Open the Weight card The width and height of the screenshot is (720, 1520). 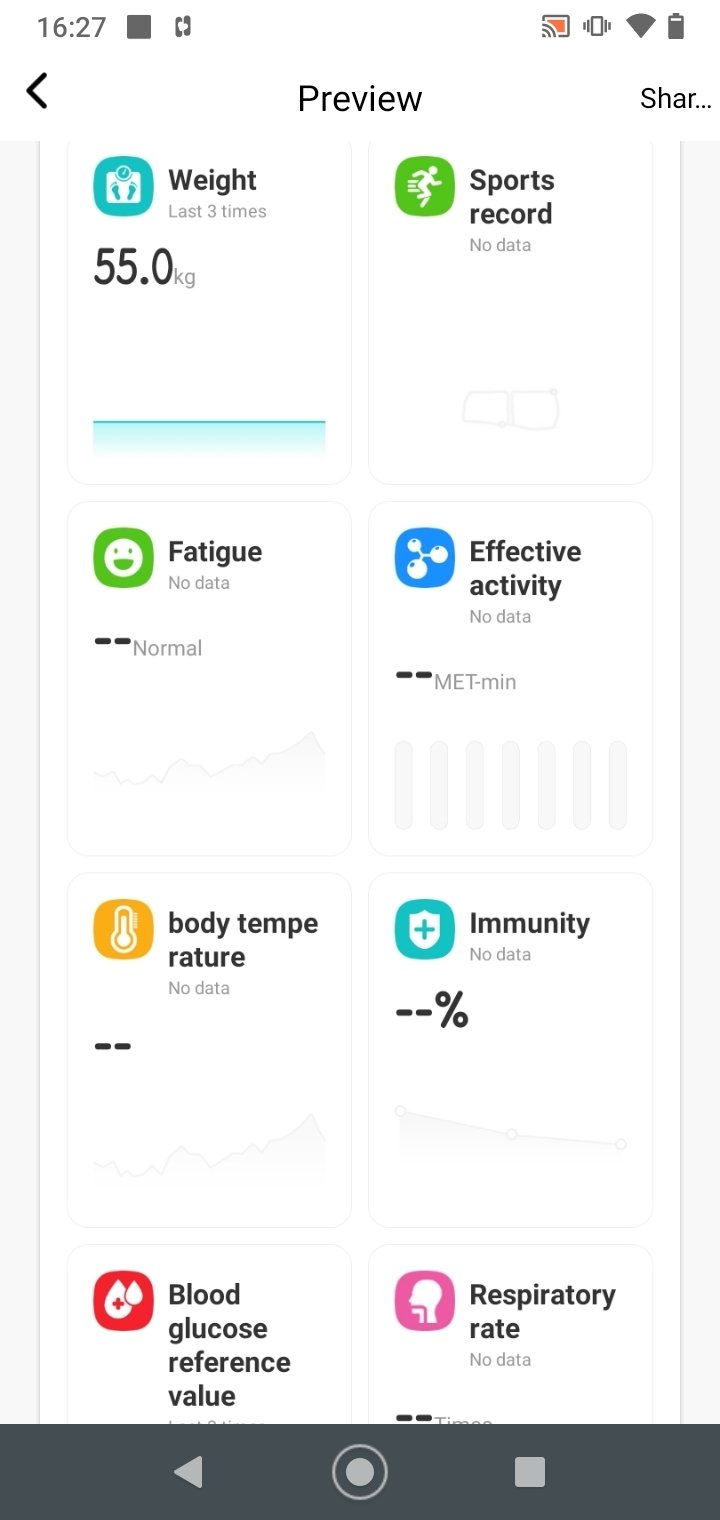coord(209,312)
